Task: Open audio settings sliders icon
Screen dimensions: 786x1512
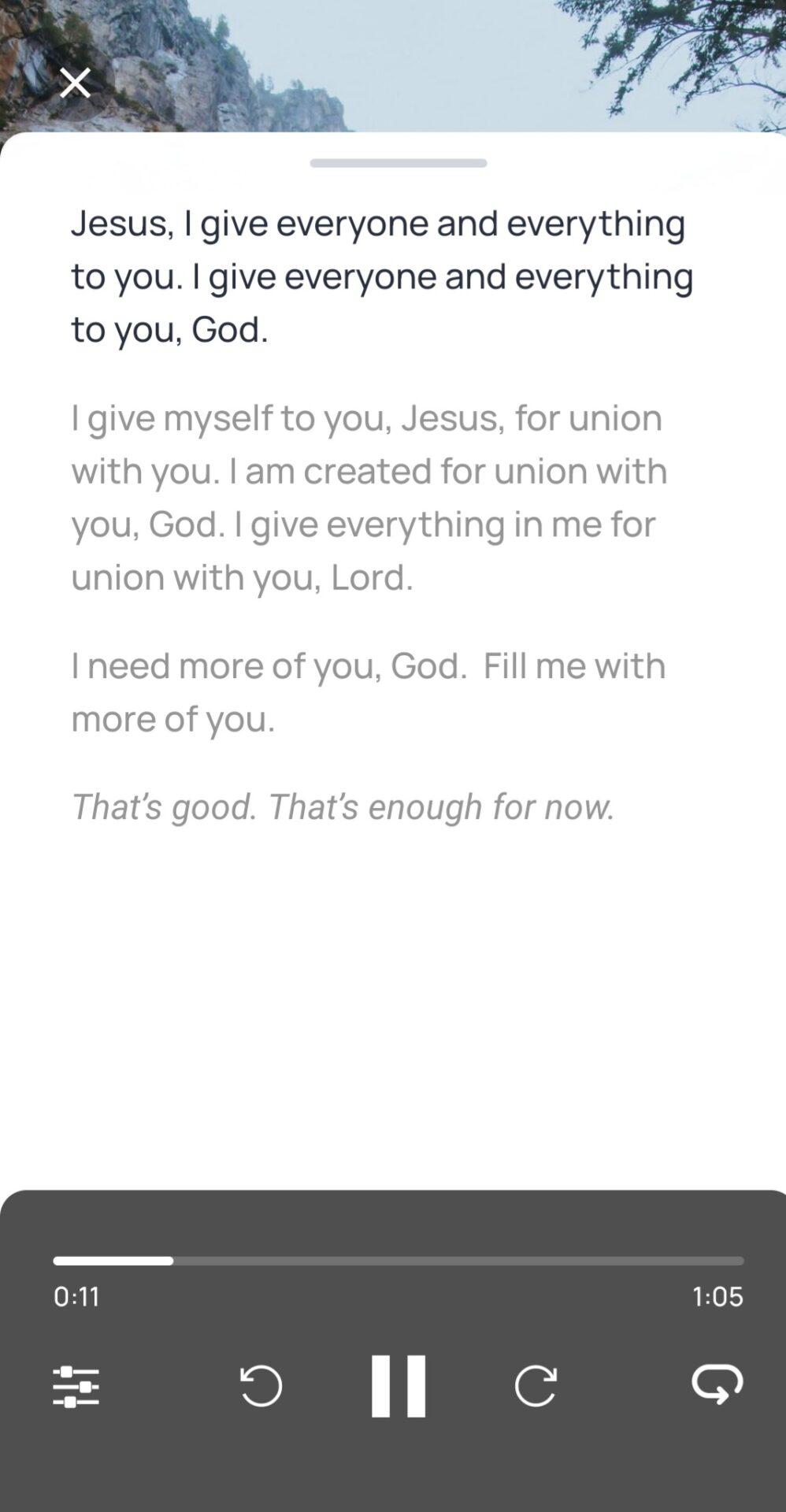Action: coord(76,1387)
